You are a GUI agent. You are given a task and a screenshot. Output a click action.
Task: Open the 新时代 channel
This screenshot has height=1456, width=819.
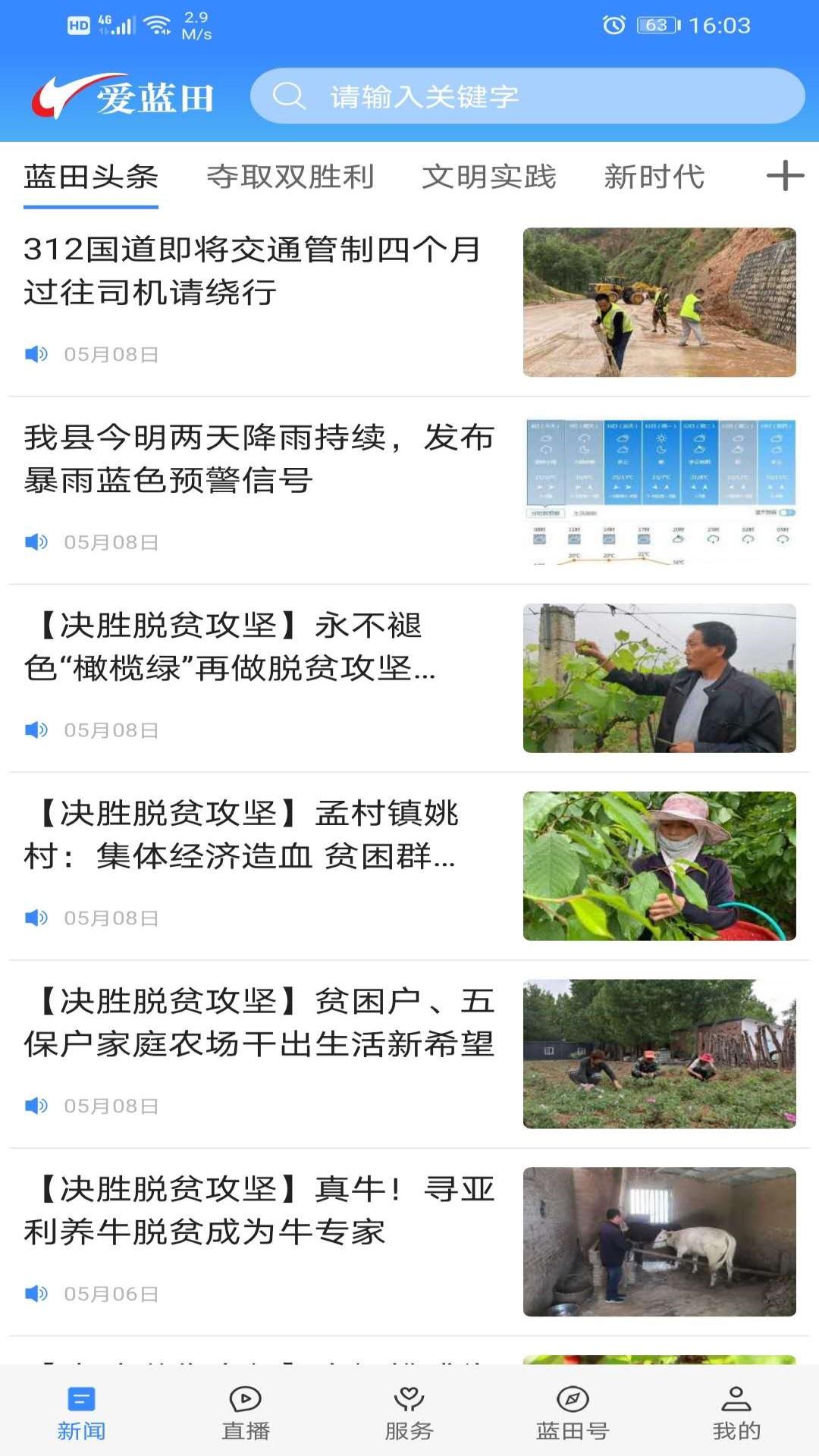pyautogui.click(x=654, y=176)
